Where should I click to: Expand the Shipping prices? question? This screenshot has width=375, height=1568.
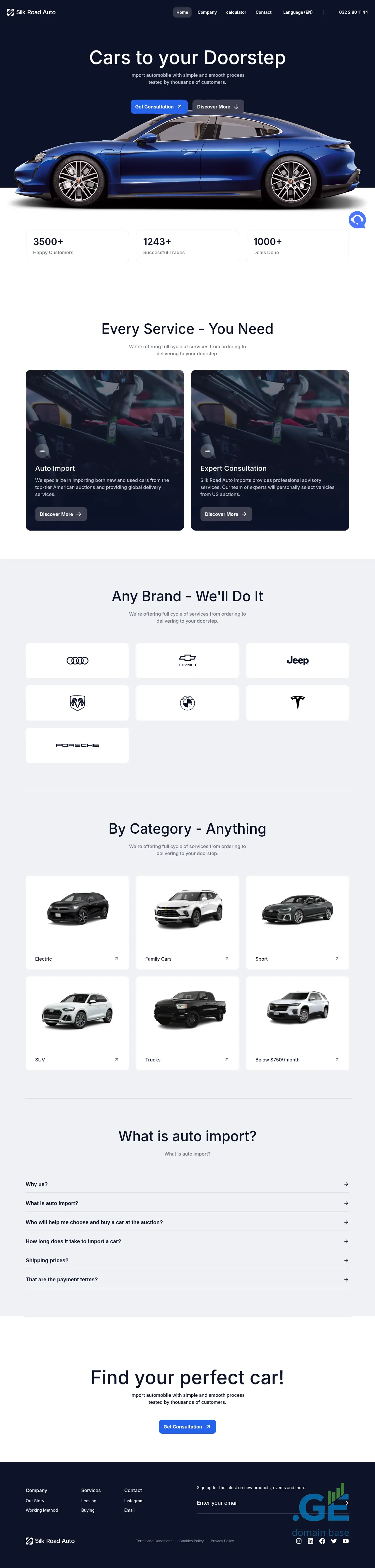[187, 1260]
